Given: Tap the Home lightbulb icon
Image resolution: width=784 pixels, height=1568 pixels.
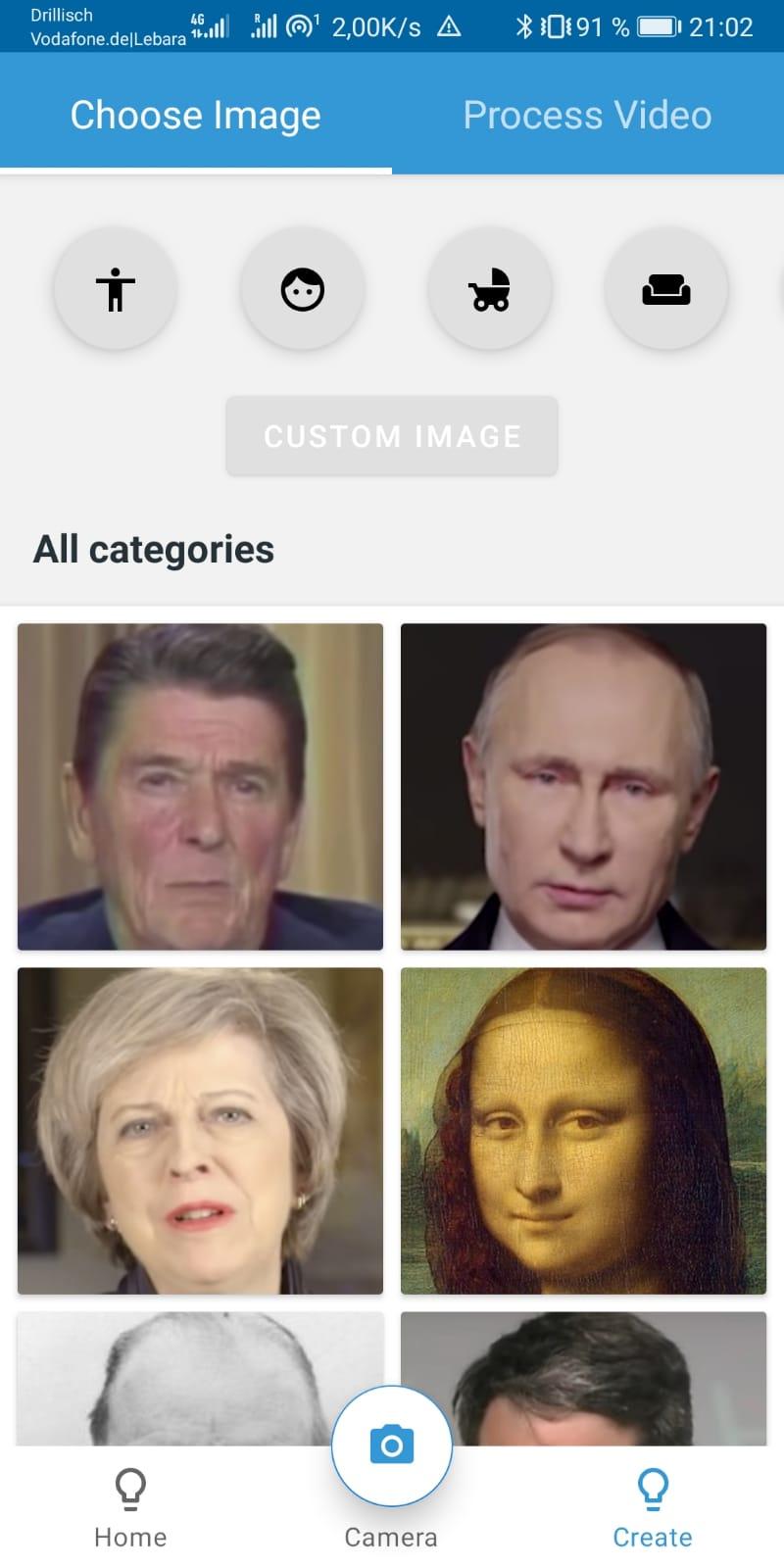Looking at the screenshot, I should [129, 1488].
